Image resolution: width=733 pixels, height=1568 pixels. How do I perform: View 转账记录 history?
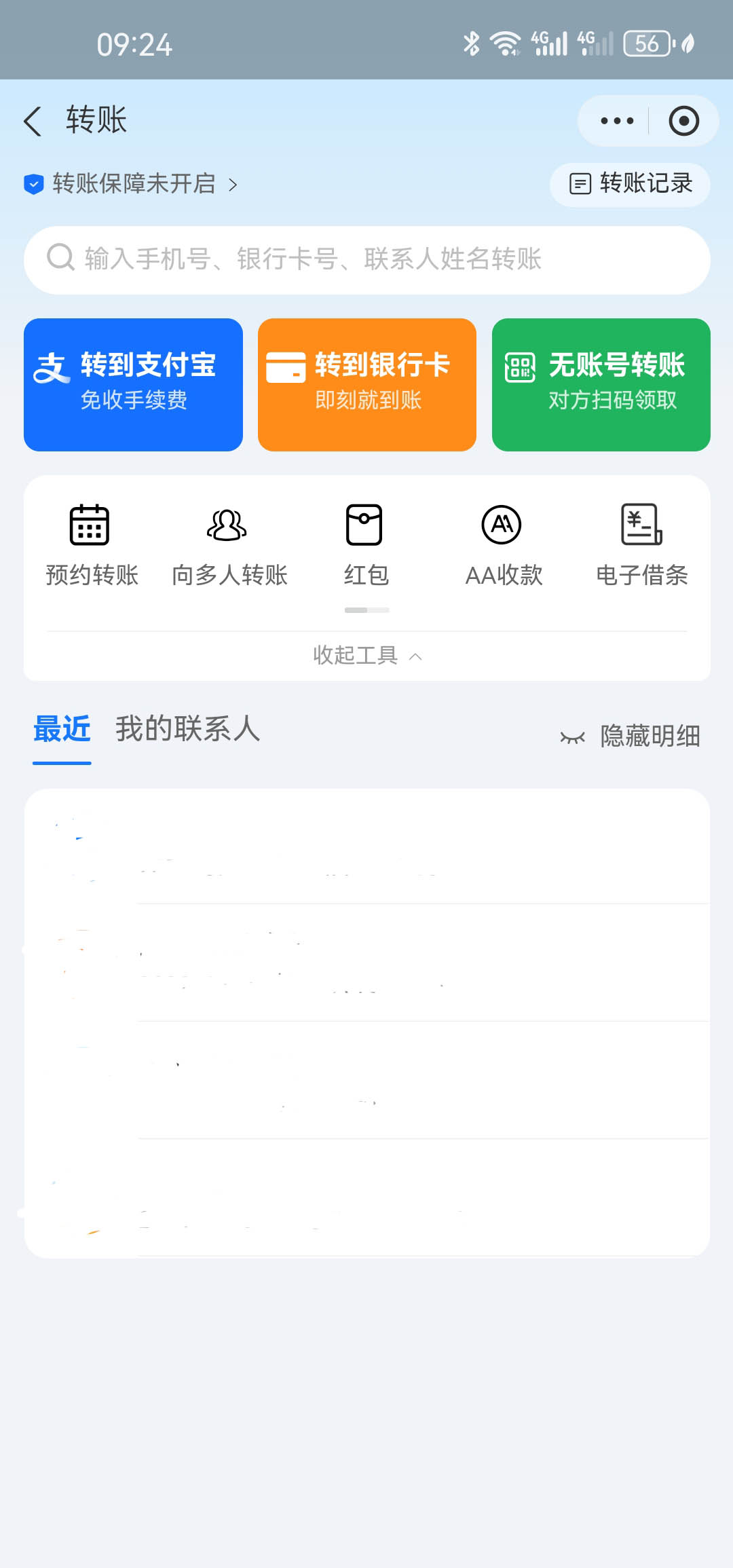pos(631,184)
